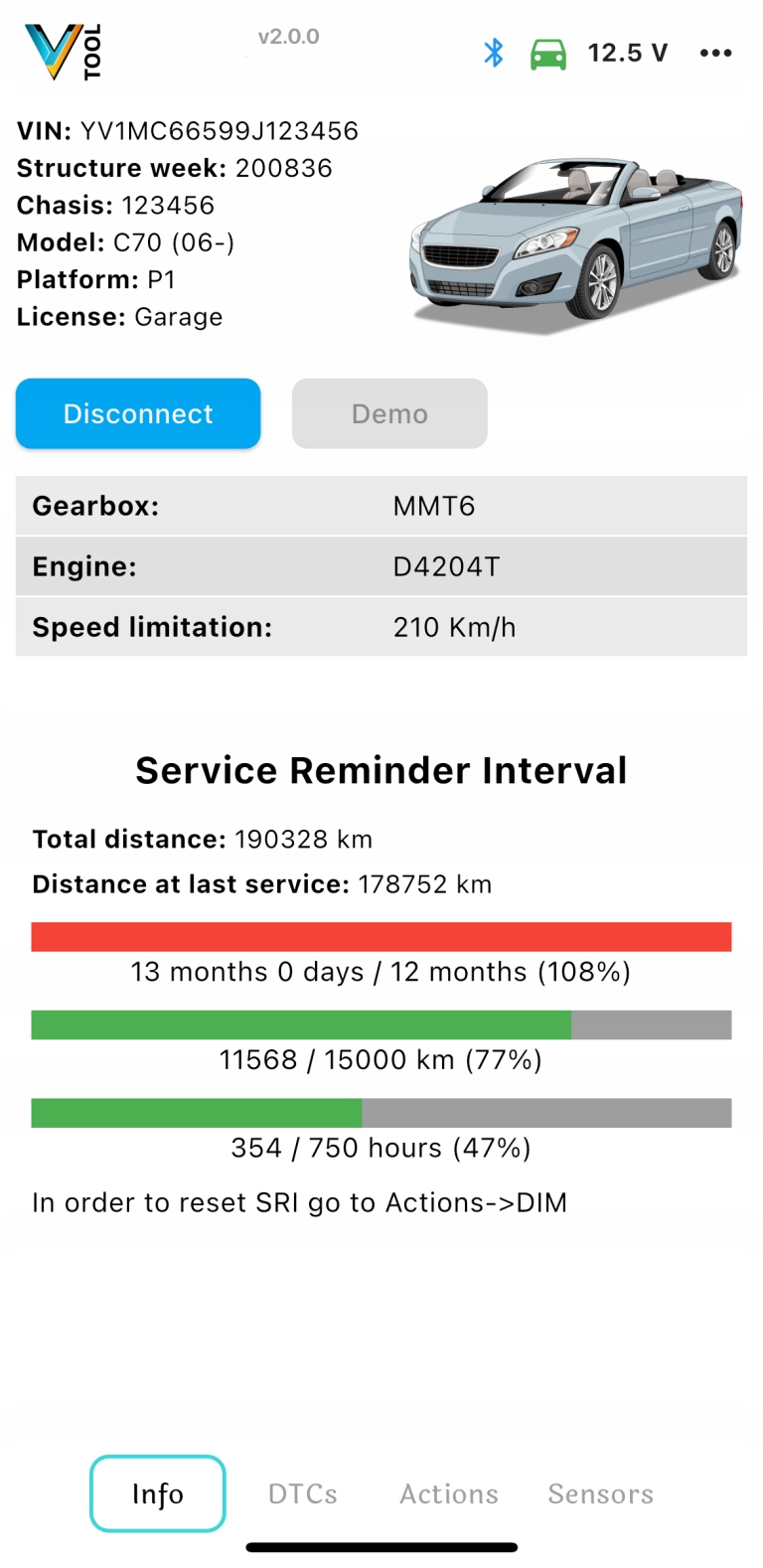Open the three-dot overflow menu

coord(715,53)
